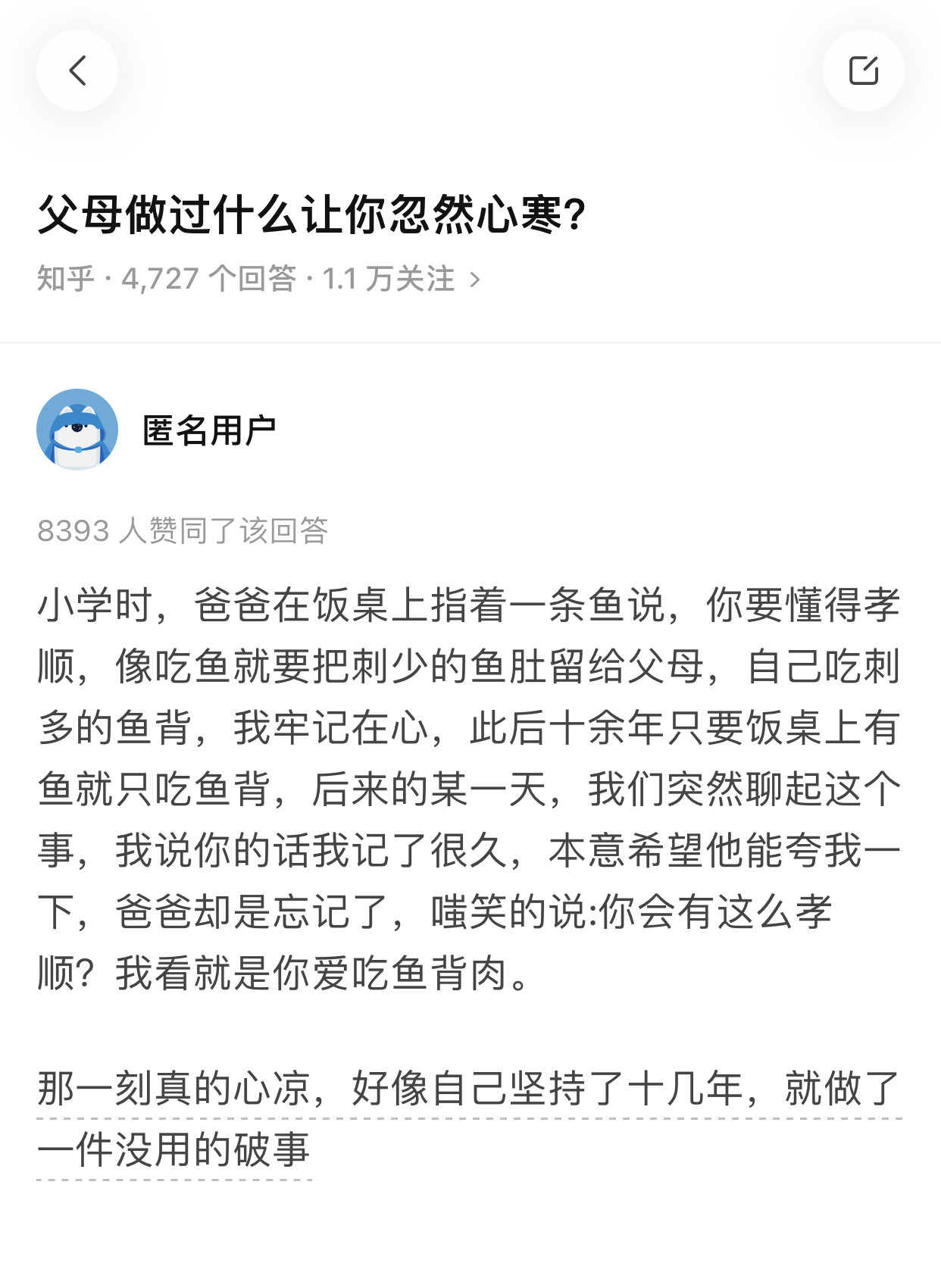Expand question details via the chevron
This screenshot has width=941, height=1288.
tap(477, 279)
